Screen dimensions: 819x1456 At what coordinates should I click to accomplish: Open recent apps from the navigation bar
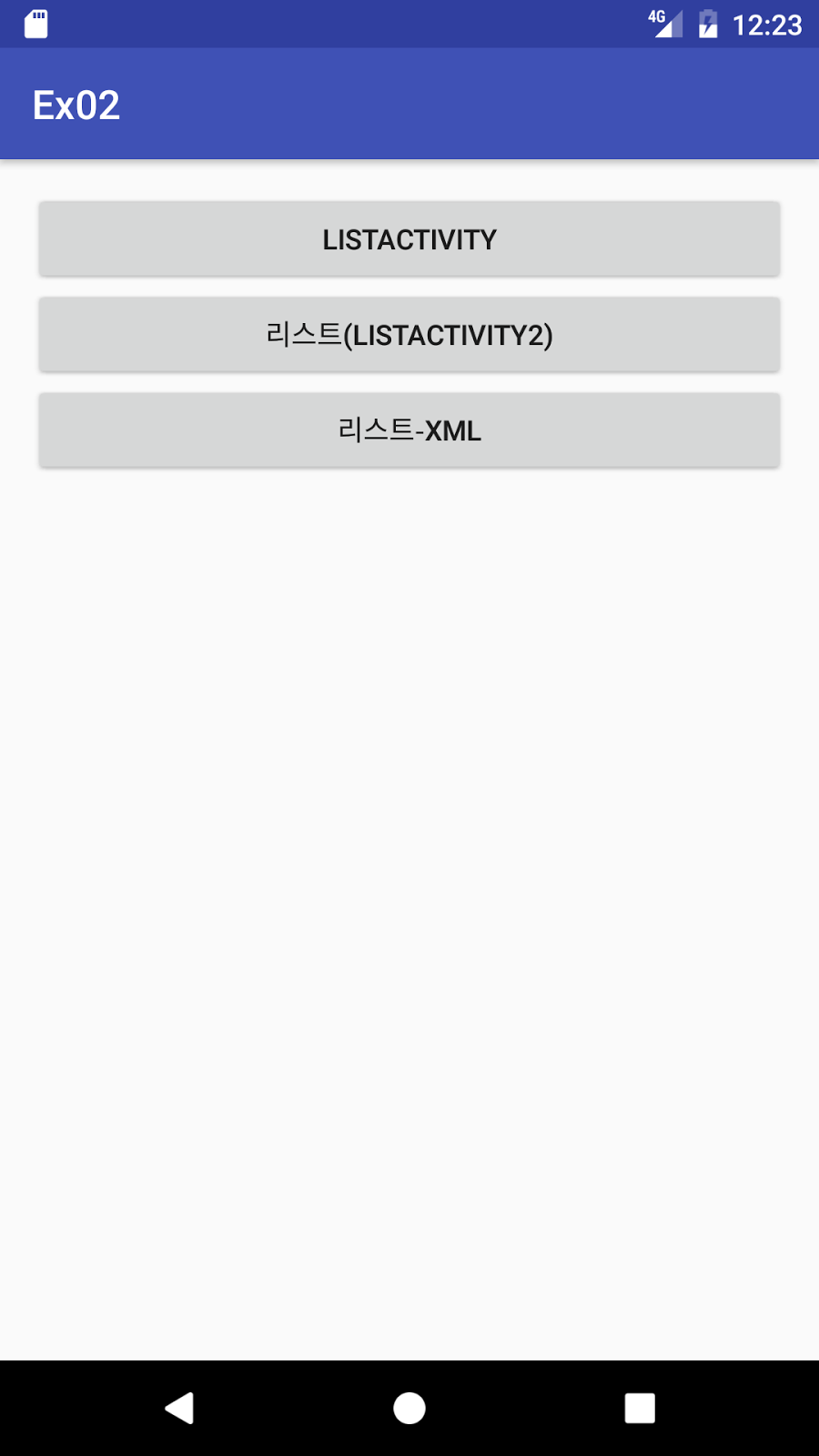coord(640,1408)
